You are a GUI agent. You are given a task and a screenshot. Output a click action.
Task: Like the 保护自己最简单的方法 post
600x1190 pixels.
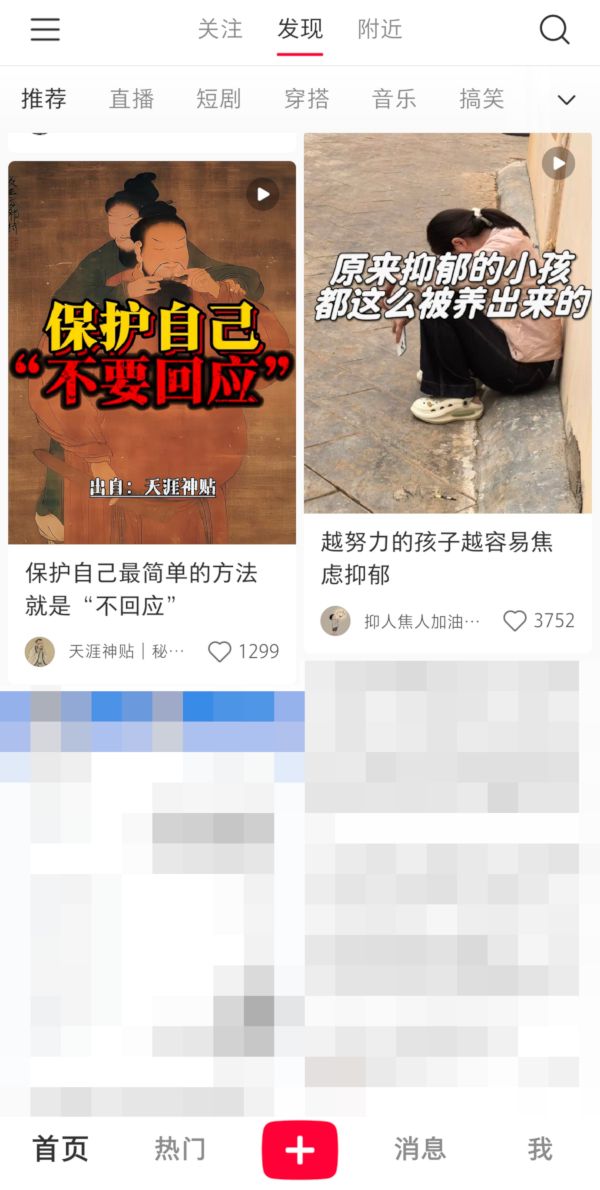(219, 652)
